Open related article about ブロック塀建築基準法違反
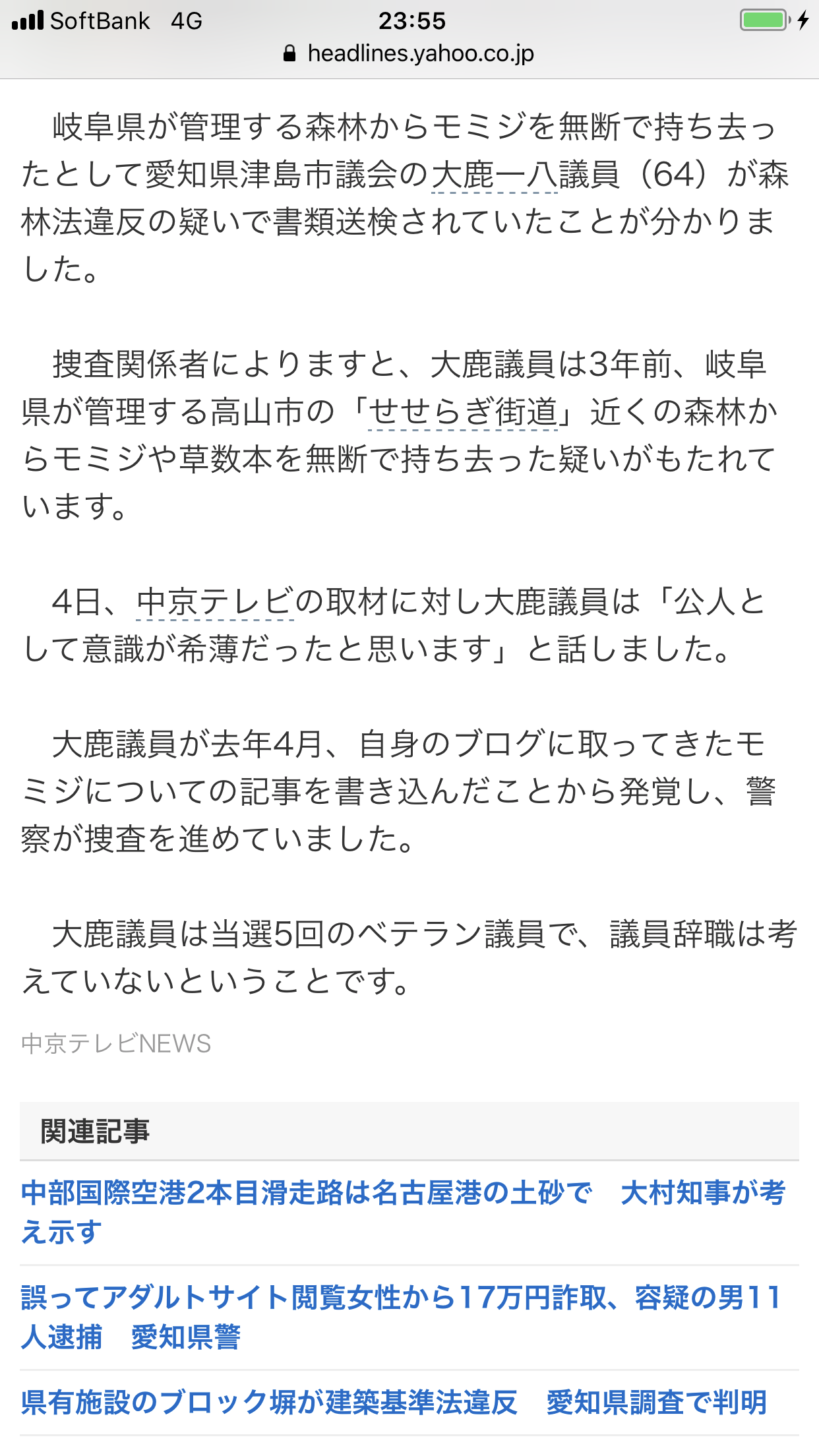Image resolution: width=819 pixels, height=1456 pixels. click(x=394, y=1402)
